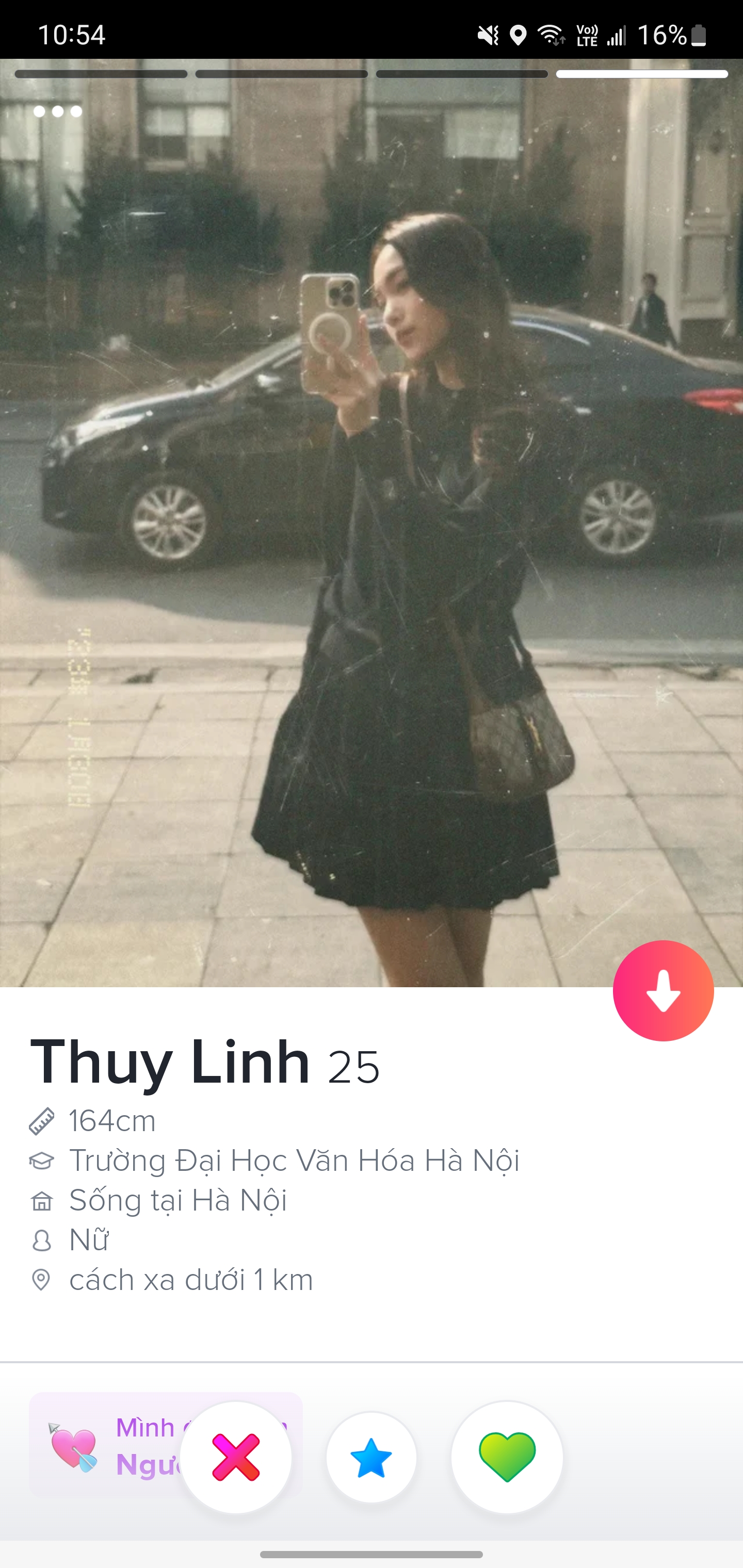Send a Super Like with the blue star

coord(371,1457)
